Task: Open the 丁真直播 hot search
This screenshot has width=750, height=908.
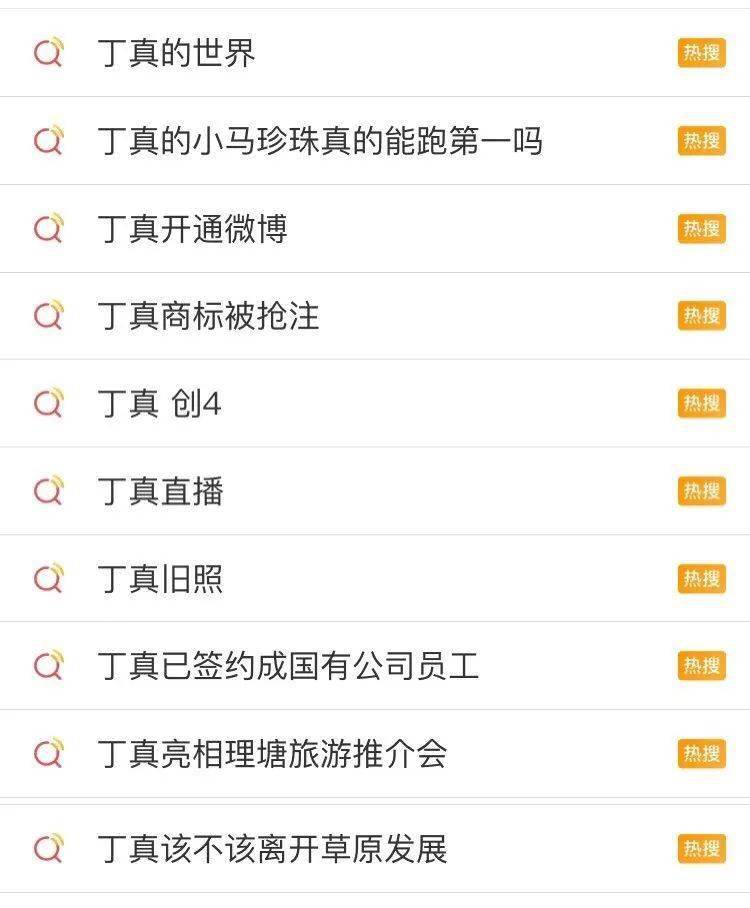Action: click(x=161, y=491)
